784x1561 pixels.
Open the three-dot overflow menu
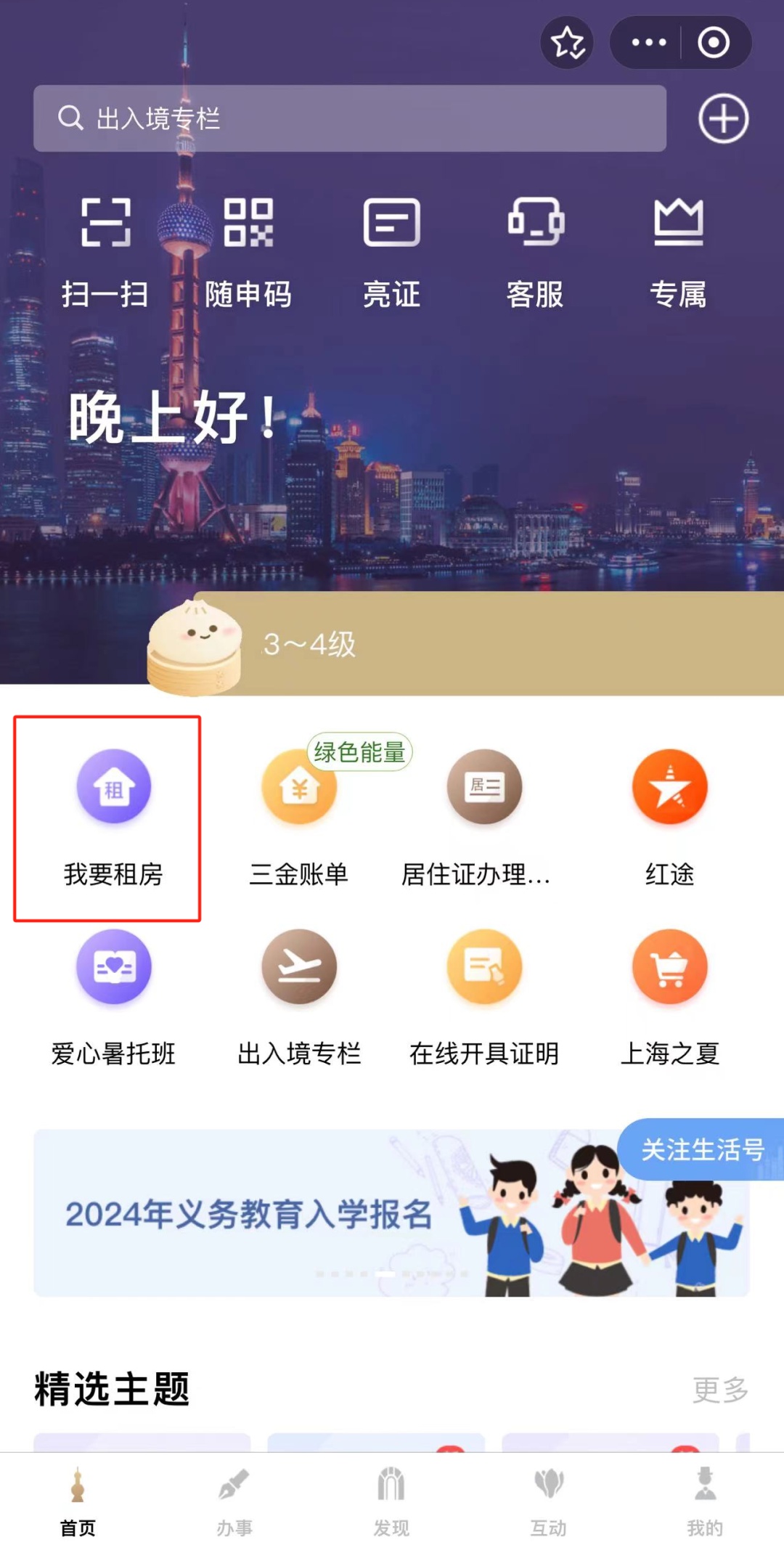(648, 43)
